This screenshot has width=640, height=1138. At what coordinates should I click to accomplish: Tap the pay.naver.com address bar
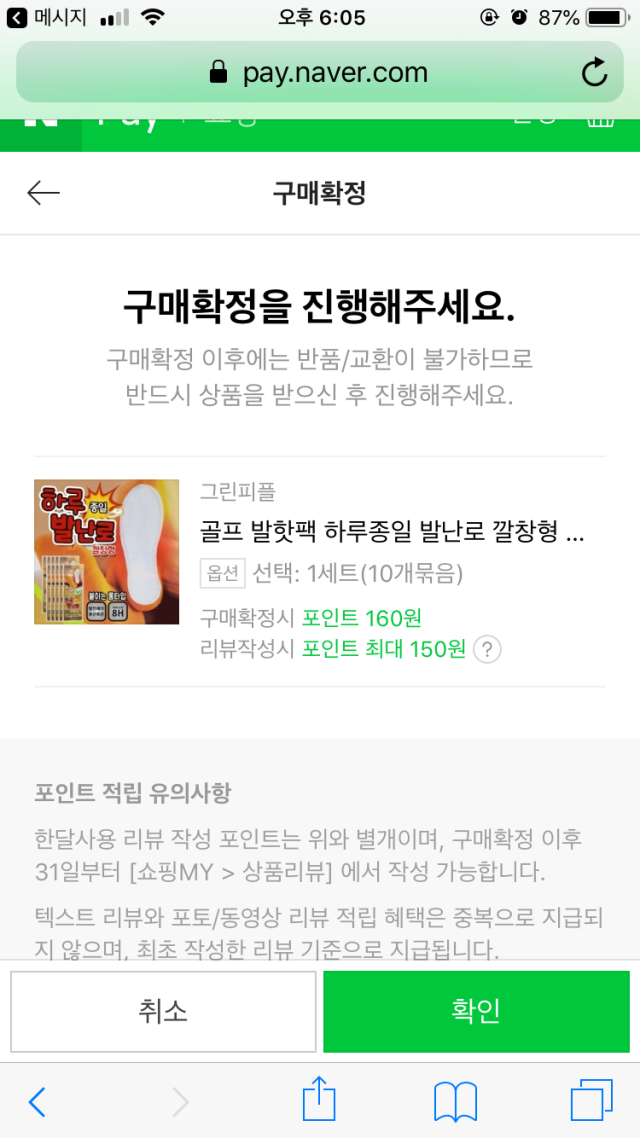pos(318,72)
